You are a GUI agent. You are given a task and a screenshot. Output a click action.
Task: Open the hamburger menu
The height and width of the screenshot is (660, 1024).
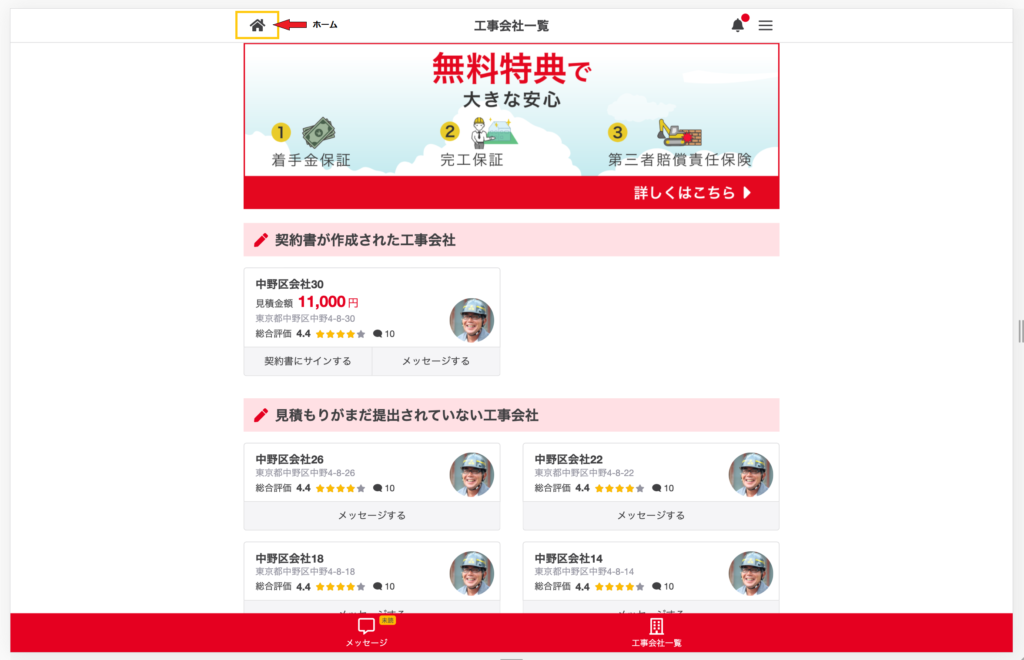pos(766,25)
